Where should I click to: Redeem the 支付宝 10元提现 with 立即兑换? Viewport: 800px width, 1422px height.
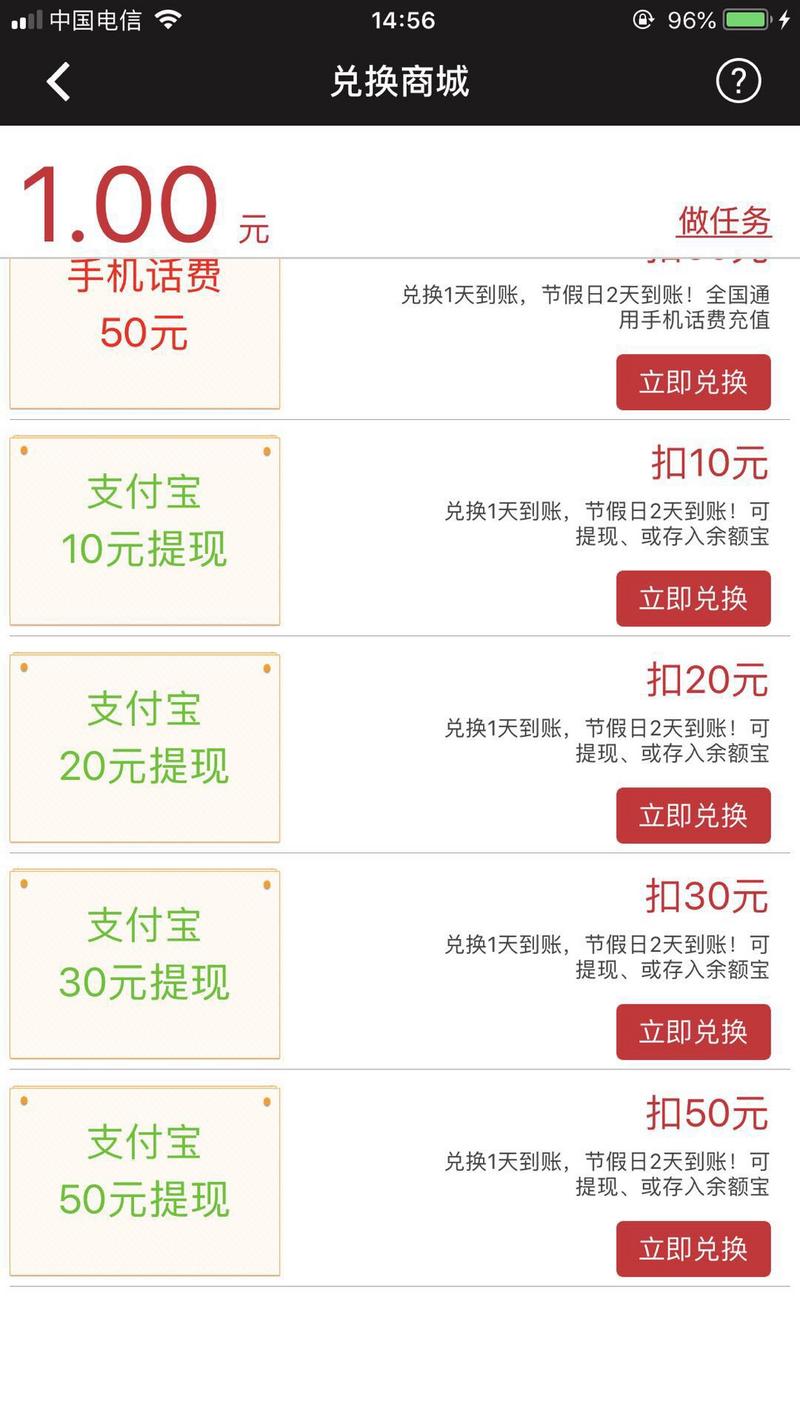coord(693,598)
